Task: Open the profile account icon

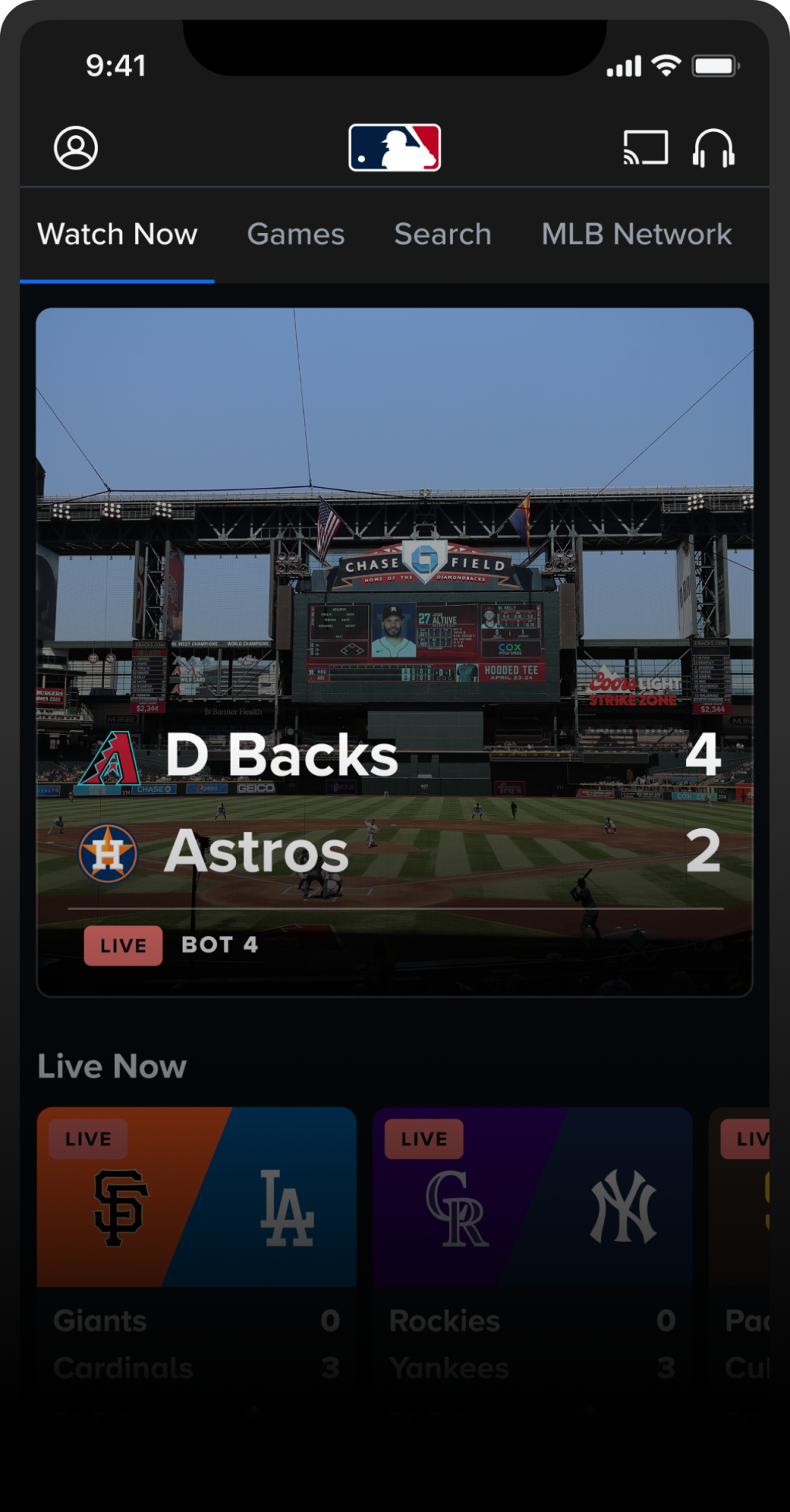Action: (74, 147)
